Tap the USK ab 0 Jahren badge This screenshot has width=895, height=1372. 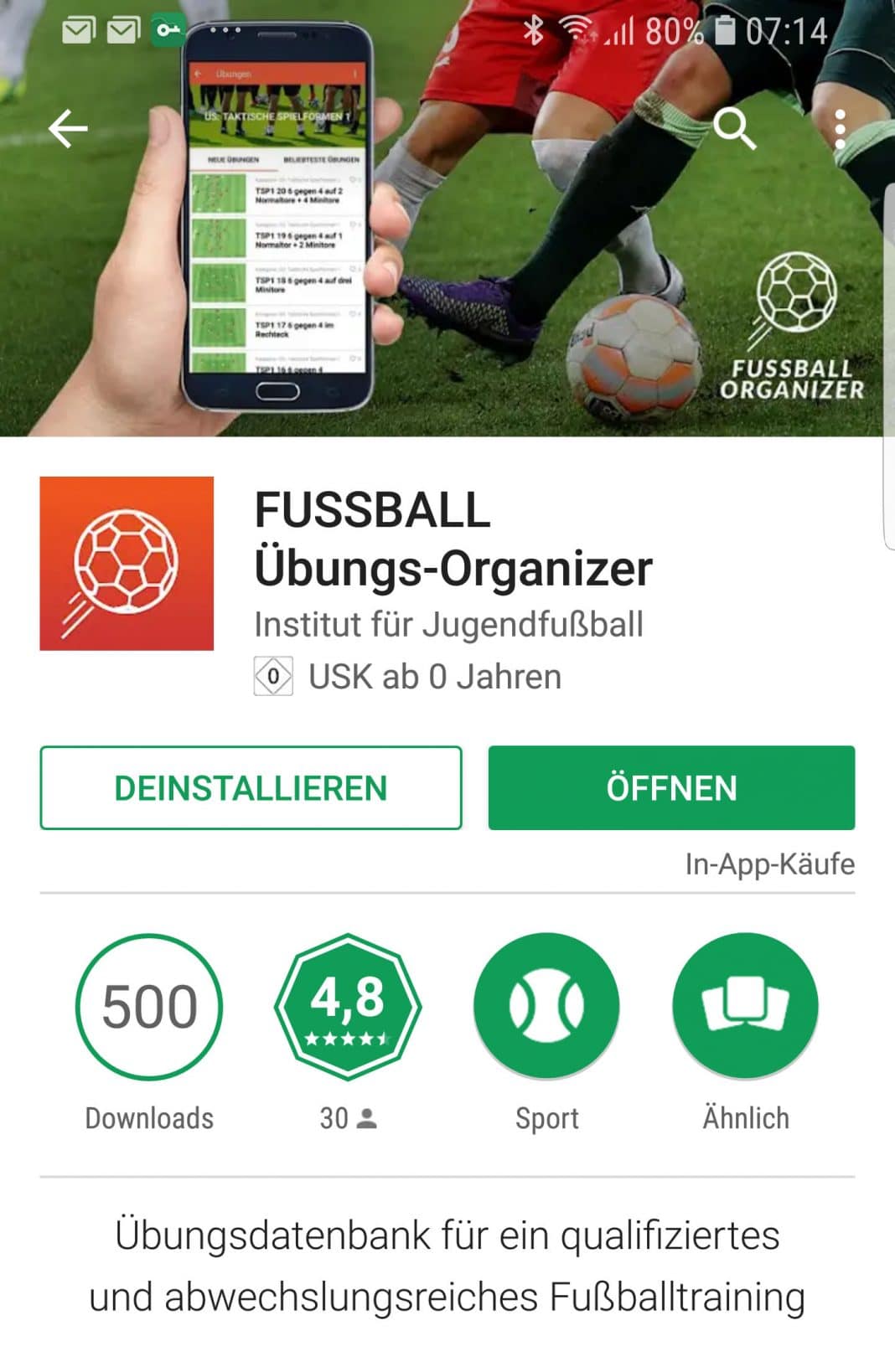tap(407, 678)
